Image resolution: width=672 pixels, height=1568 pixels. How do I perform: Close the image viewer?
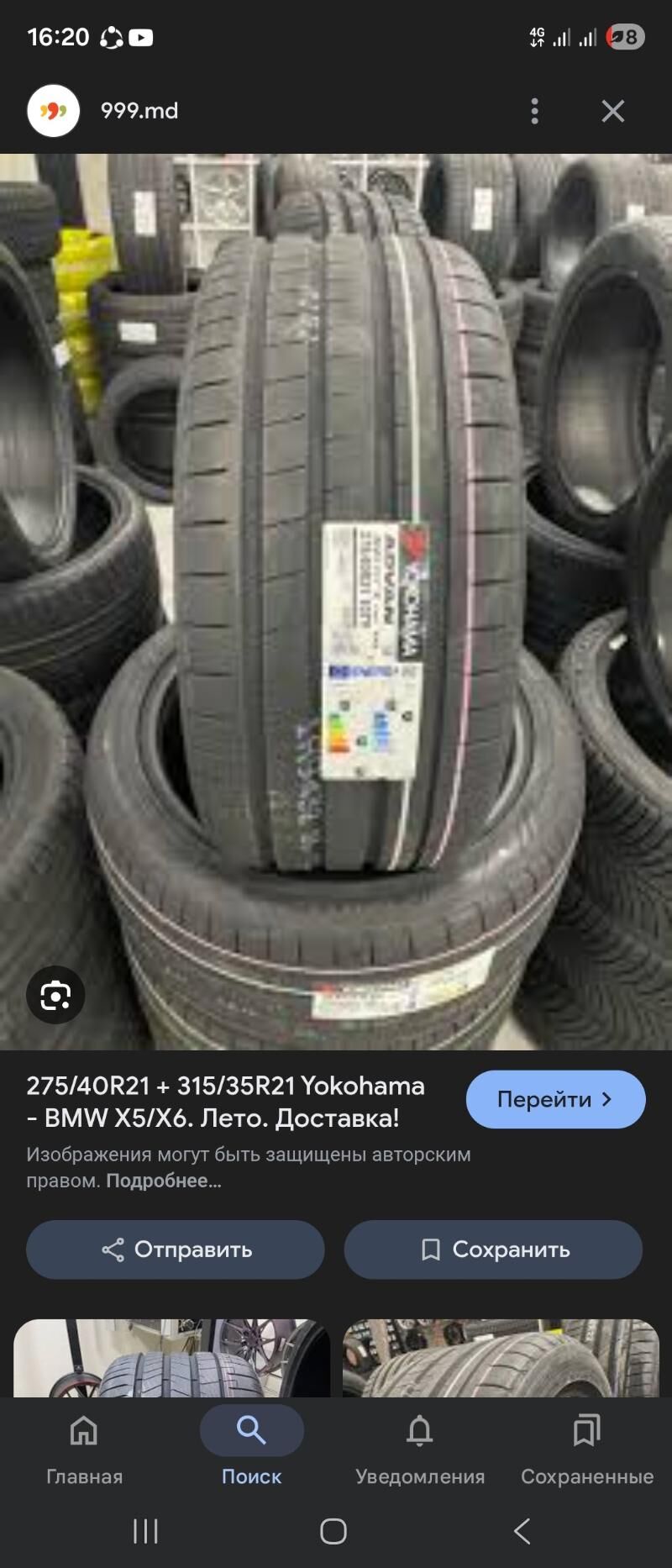click(613, 111)
